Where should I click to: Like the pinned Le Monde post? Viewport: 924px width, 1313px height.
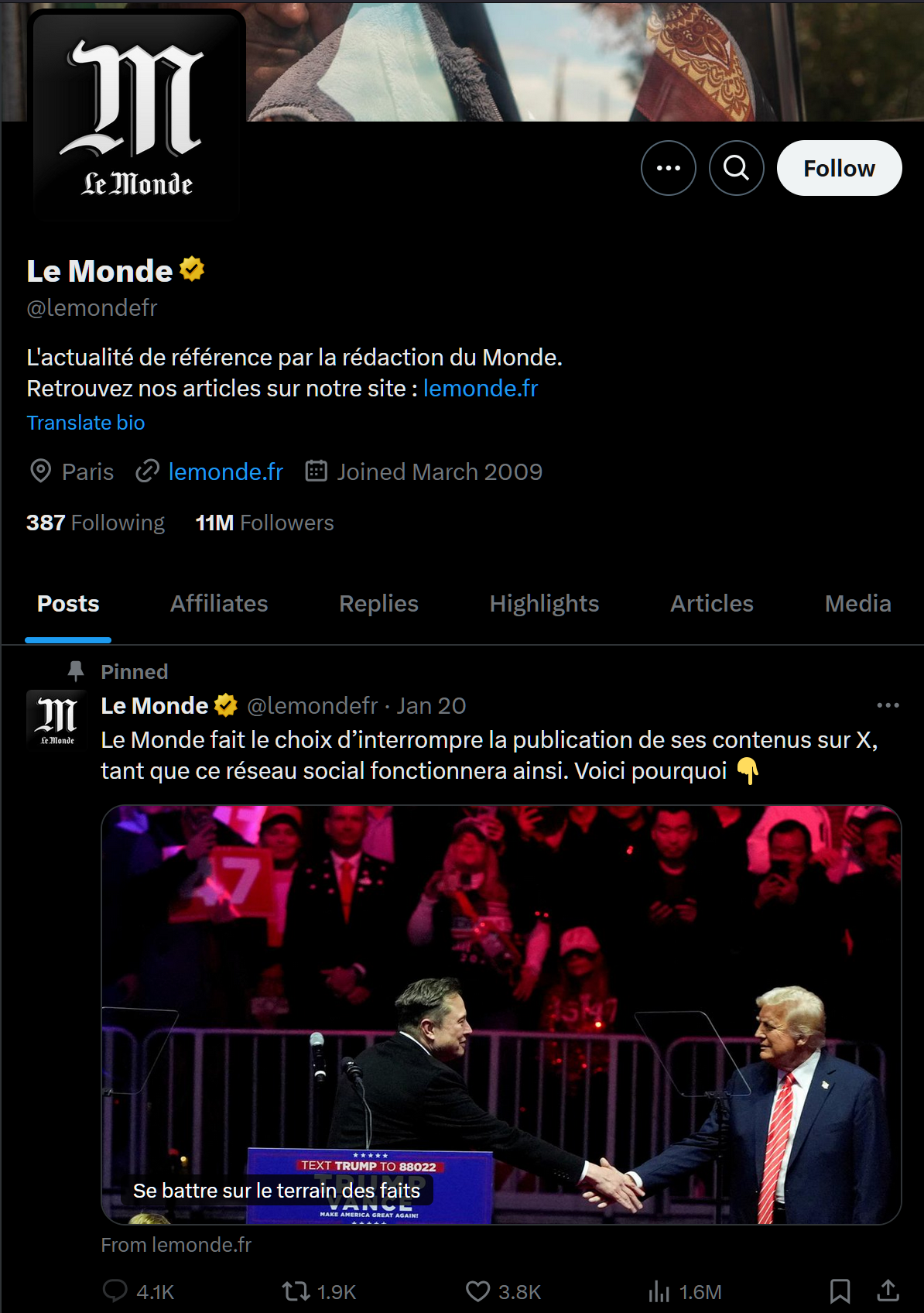click(478, 1291)
